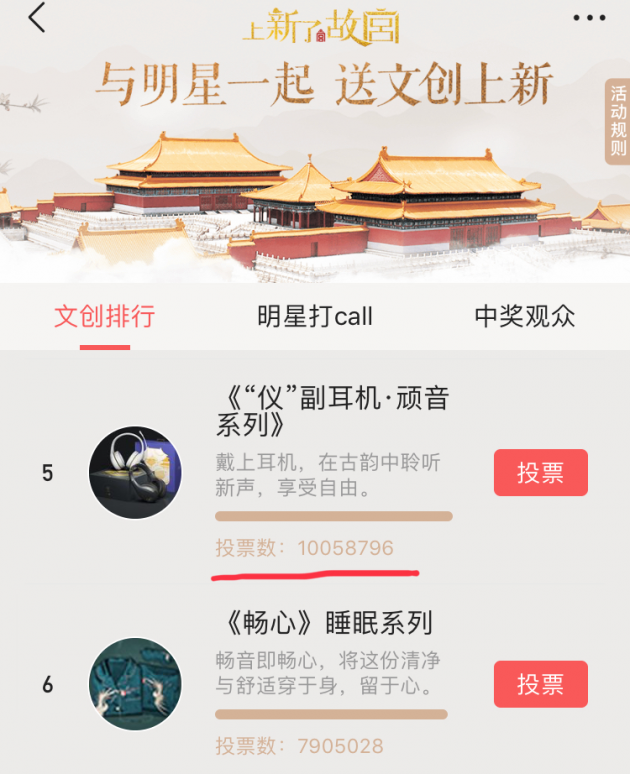
Task: Vote 投票 for the “仪”副耳机·顽音系列
Action: pyautogui.click(x=540, y=473)
